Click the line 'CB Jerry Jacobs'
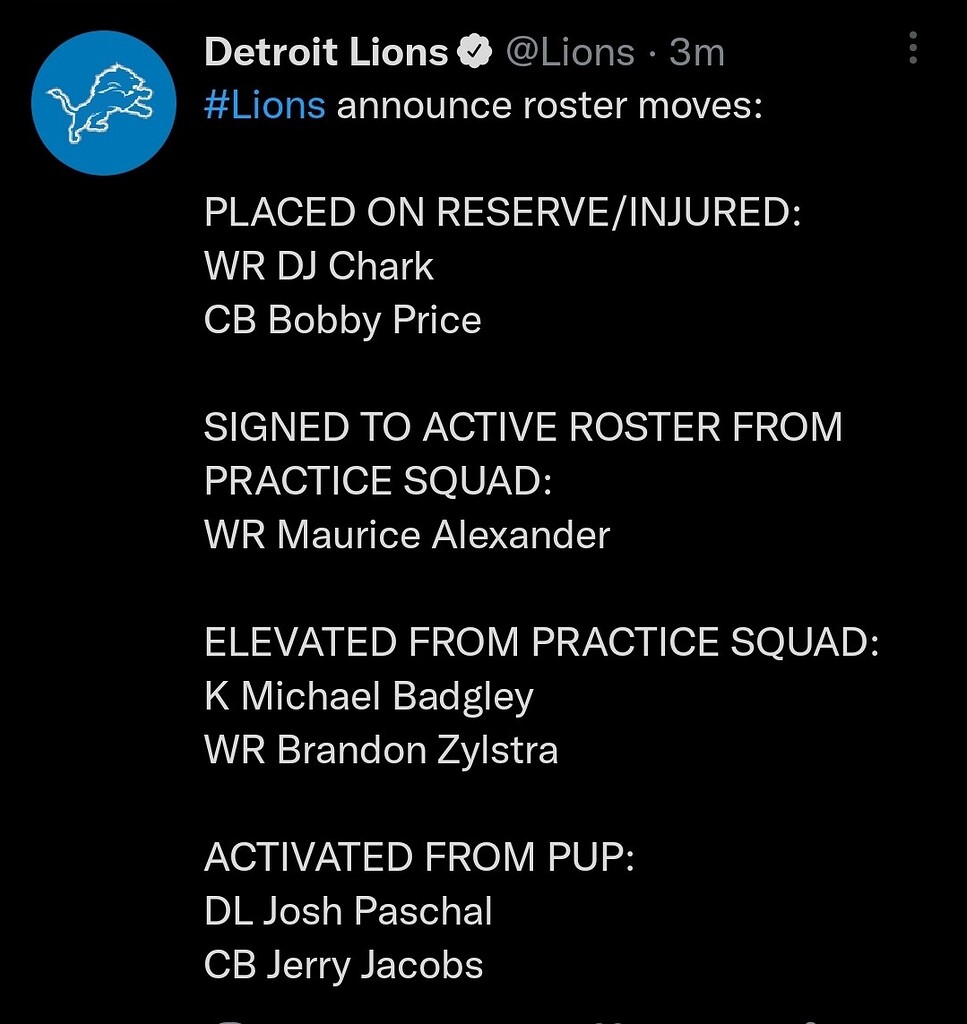The width and height of the screenshot is (967, 1024). 342,965
